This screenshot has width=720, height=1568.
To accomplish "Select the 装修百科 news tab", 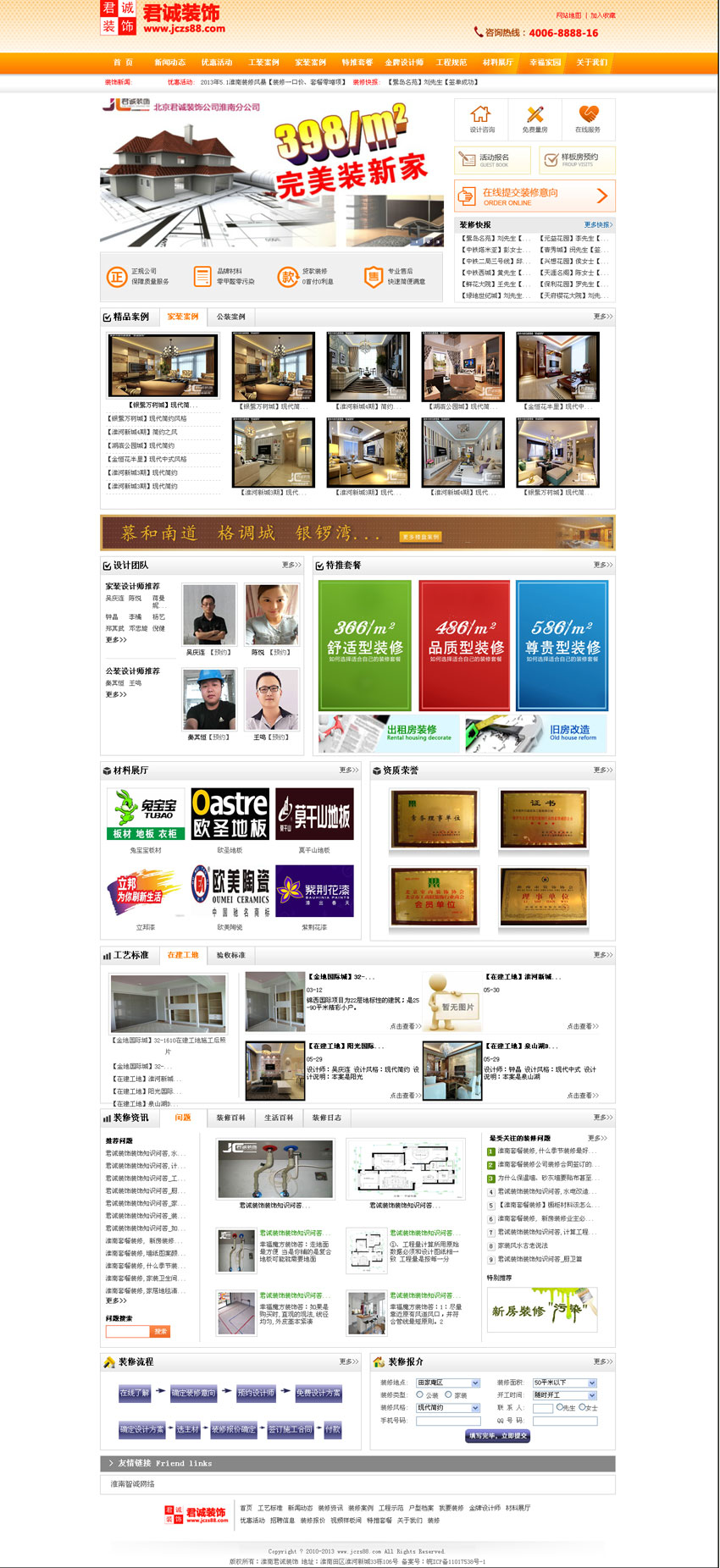I will 230,1118.
